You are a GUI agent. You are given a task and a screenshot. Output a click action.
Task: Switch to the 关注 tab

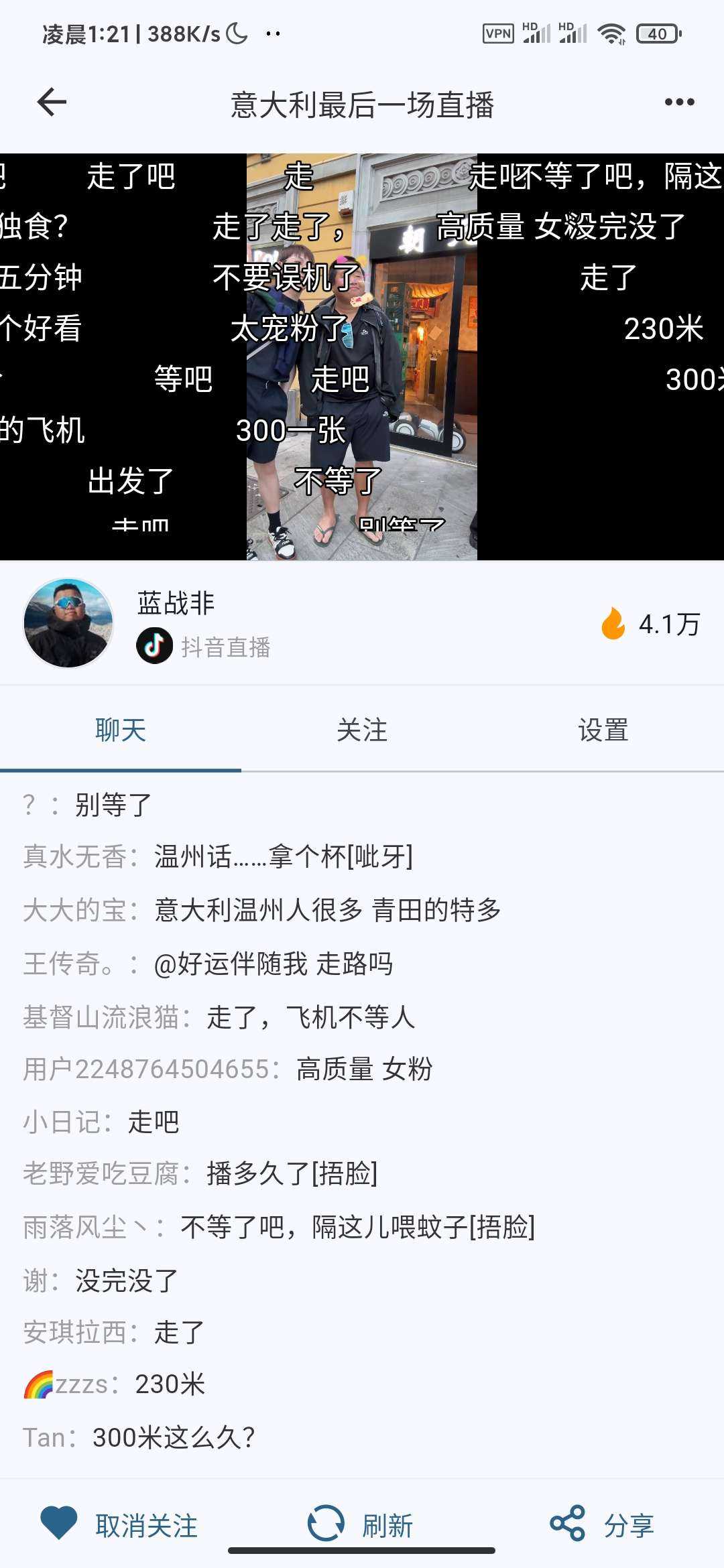coord(362,730)
